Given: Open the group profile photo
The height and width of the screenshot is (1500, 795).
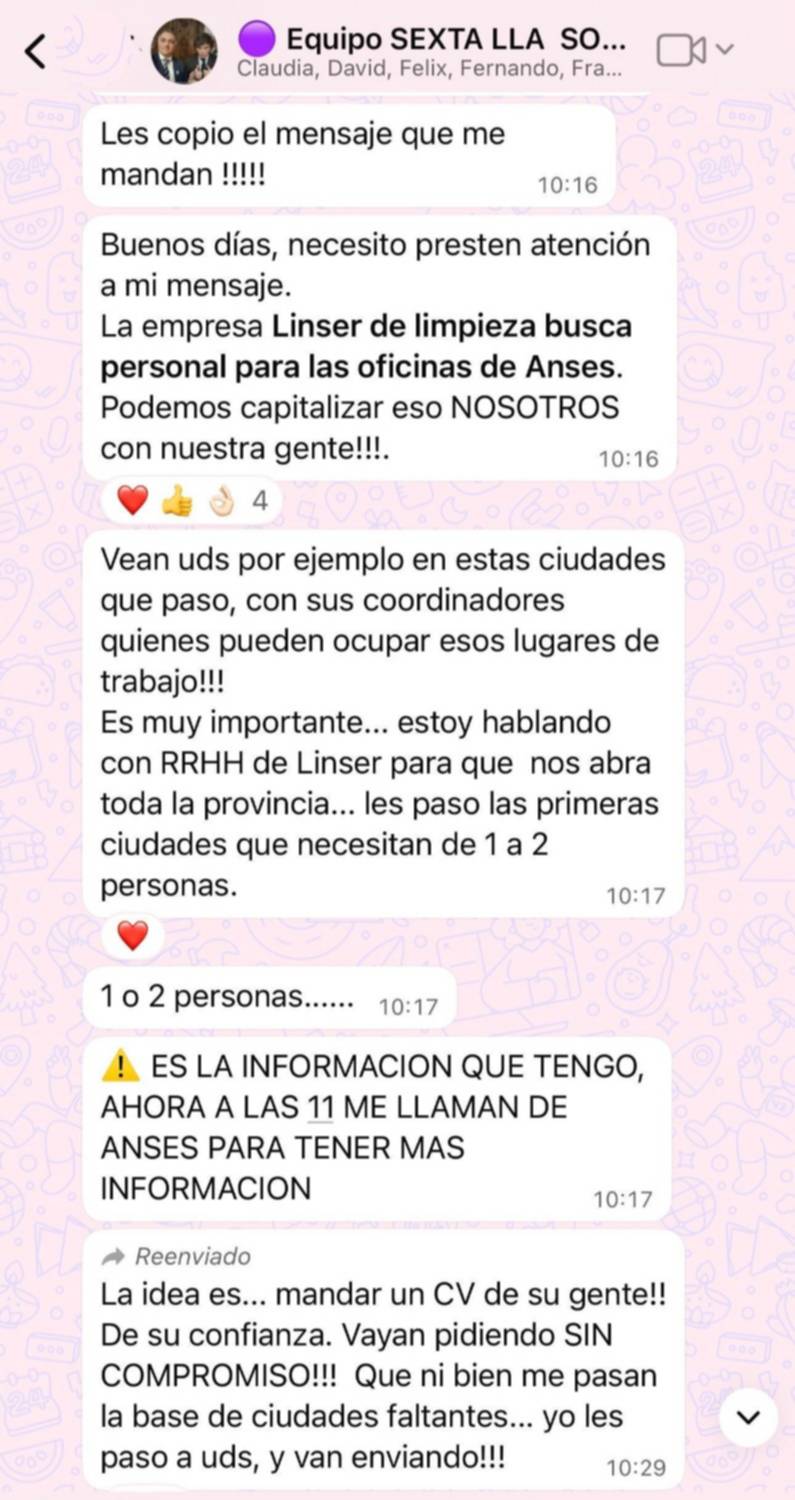Looking at the screenshot, I should tap(184, 51).
